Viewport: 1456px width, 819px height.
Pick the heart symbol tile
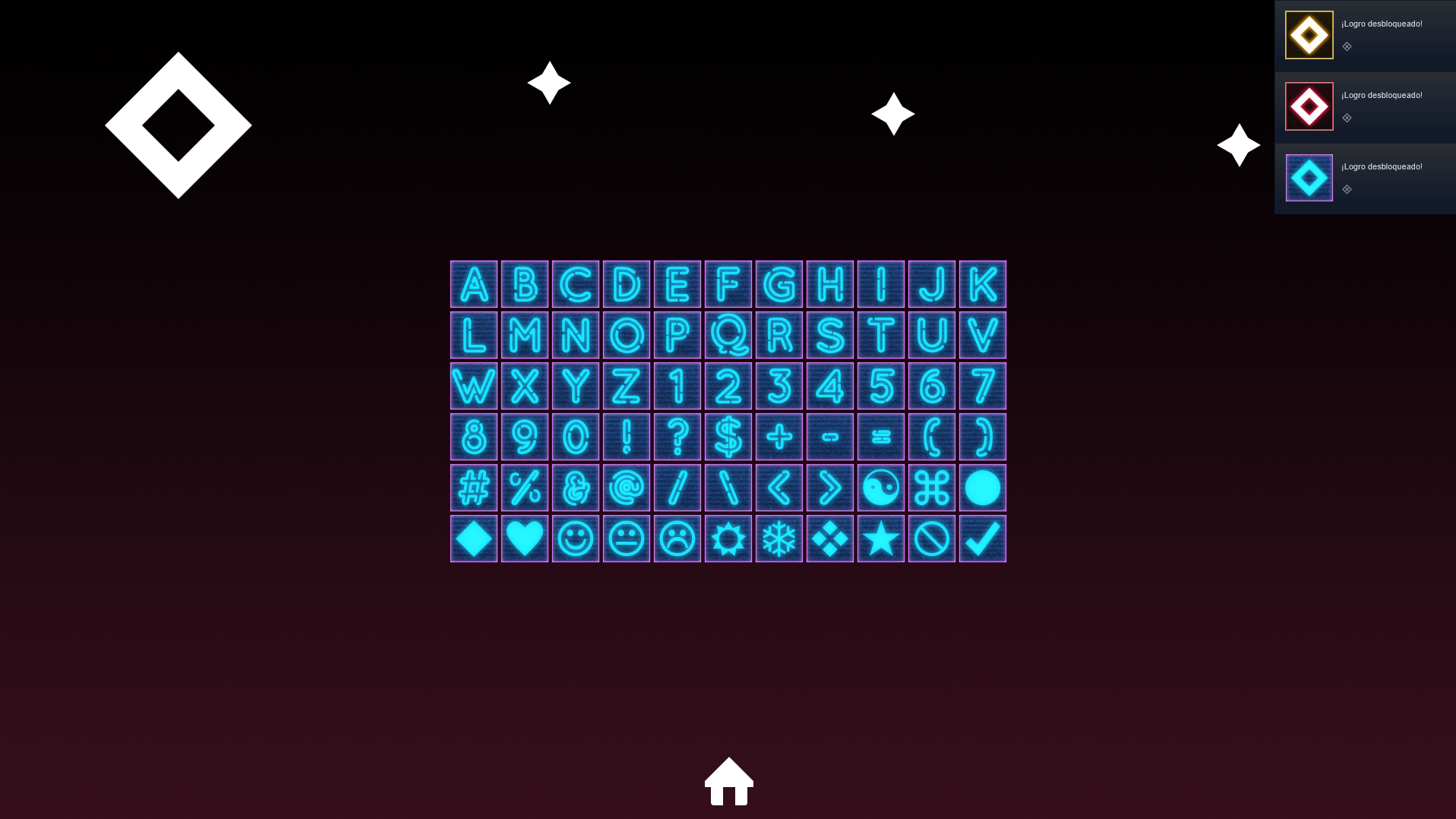[525, 539]
